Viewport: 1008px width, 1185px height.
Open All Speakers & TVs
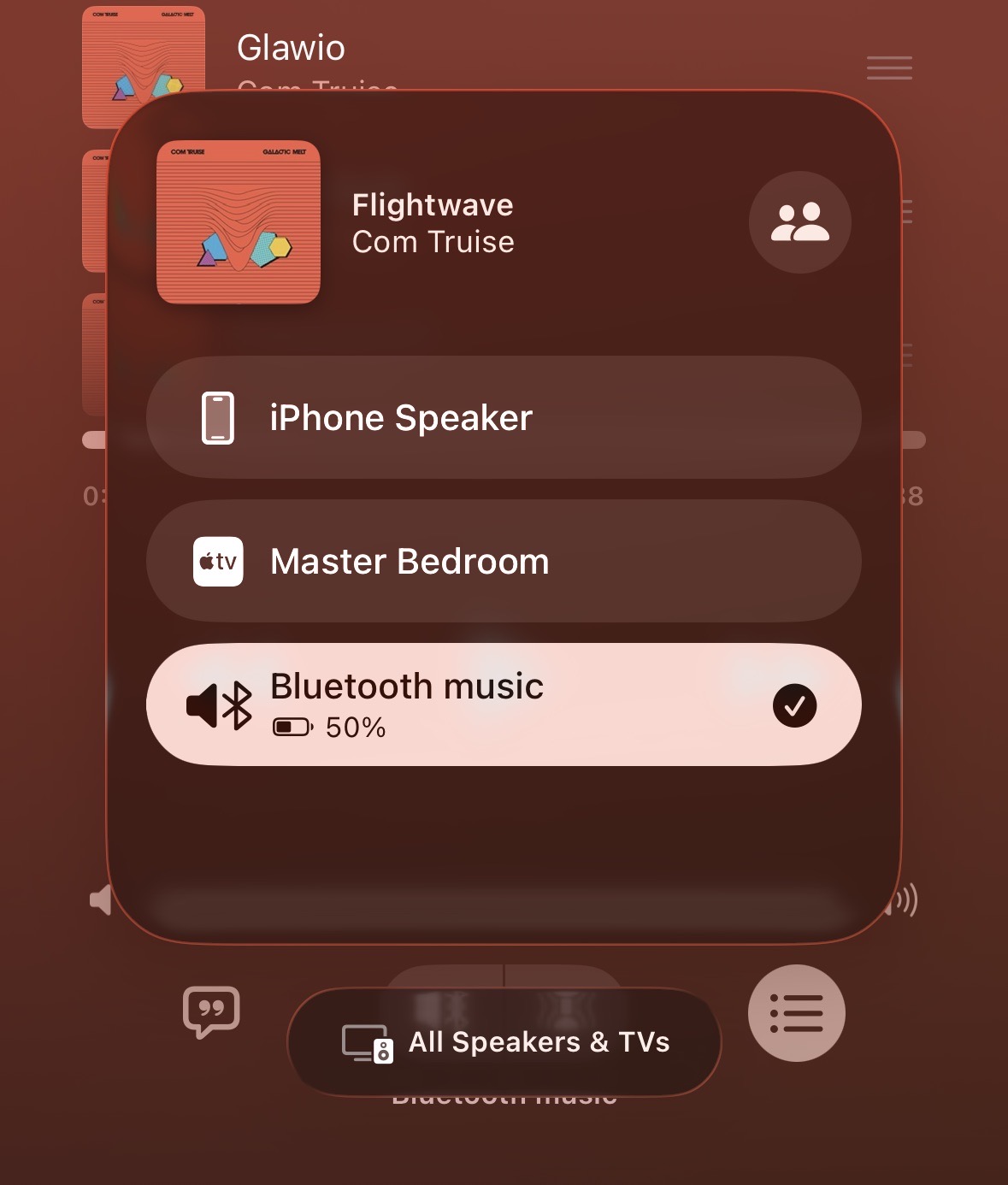[x=504, y=1042]
